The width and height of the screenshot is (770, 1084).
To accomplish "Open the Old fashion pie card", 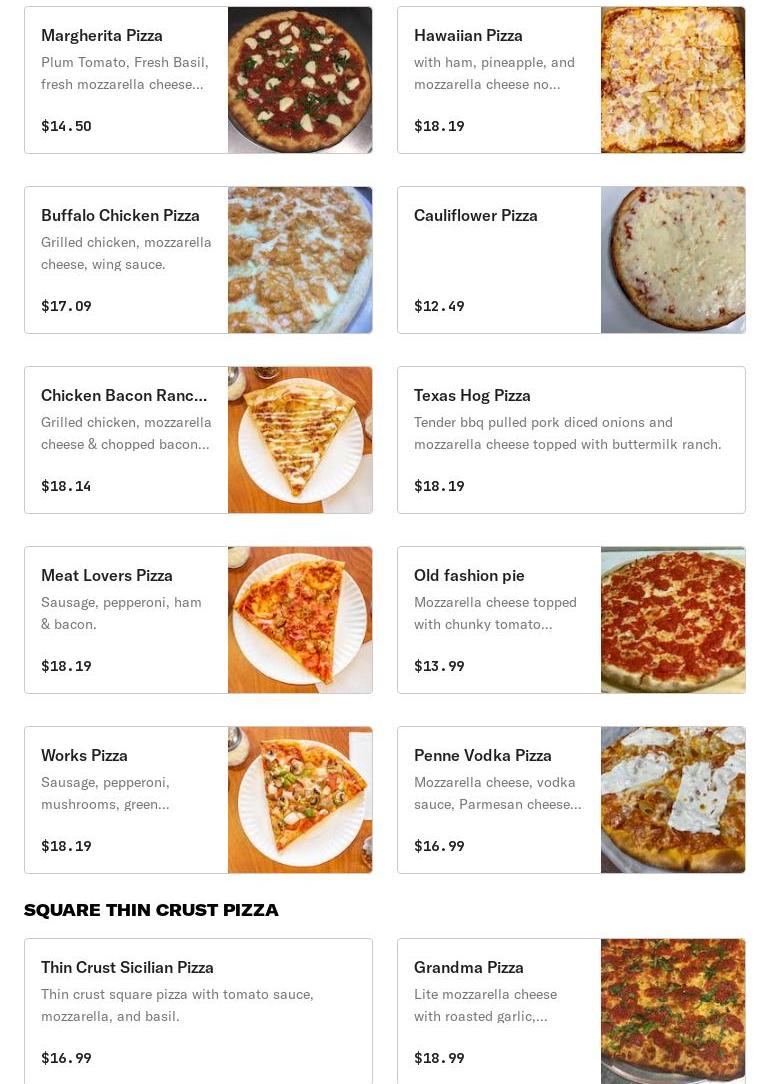I will pos(571,620).
